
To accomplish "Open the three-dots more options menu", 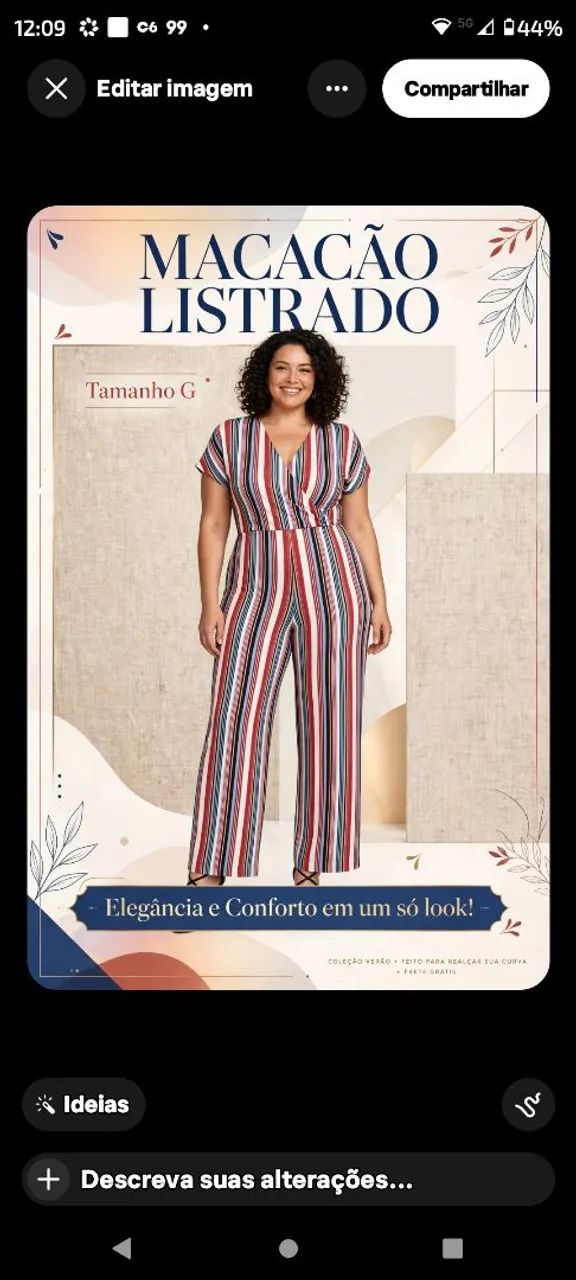I will coord(337,89).
